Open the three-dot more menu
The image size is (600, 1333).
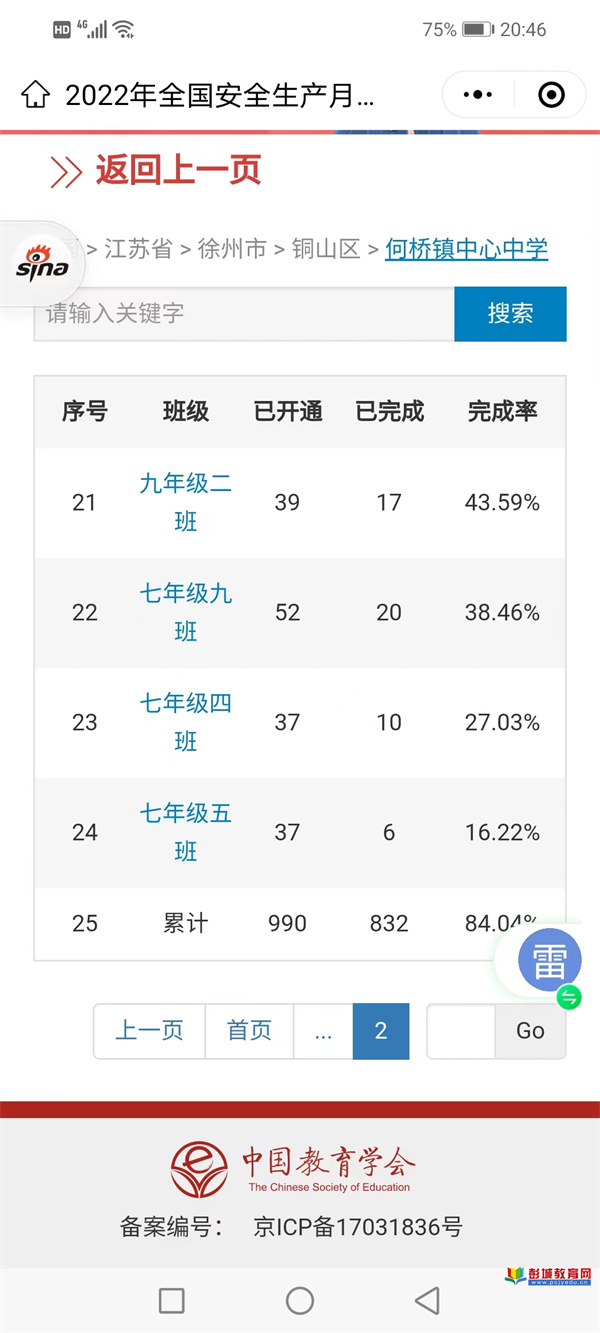(x=478, y=95)
